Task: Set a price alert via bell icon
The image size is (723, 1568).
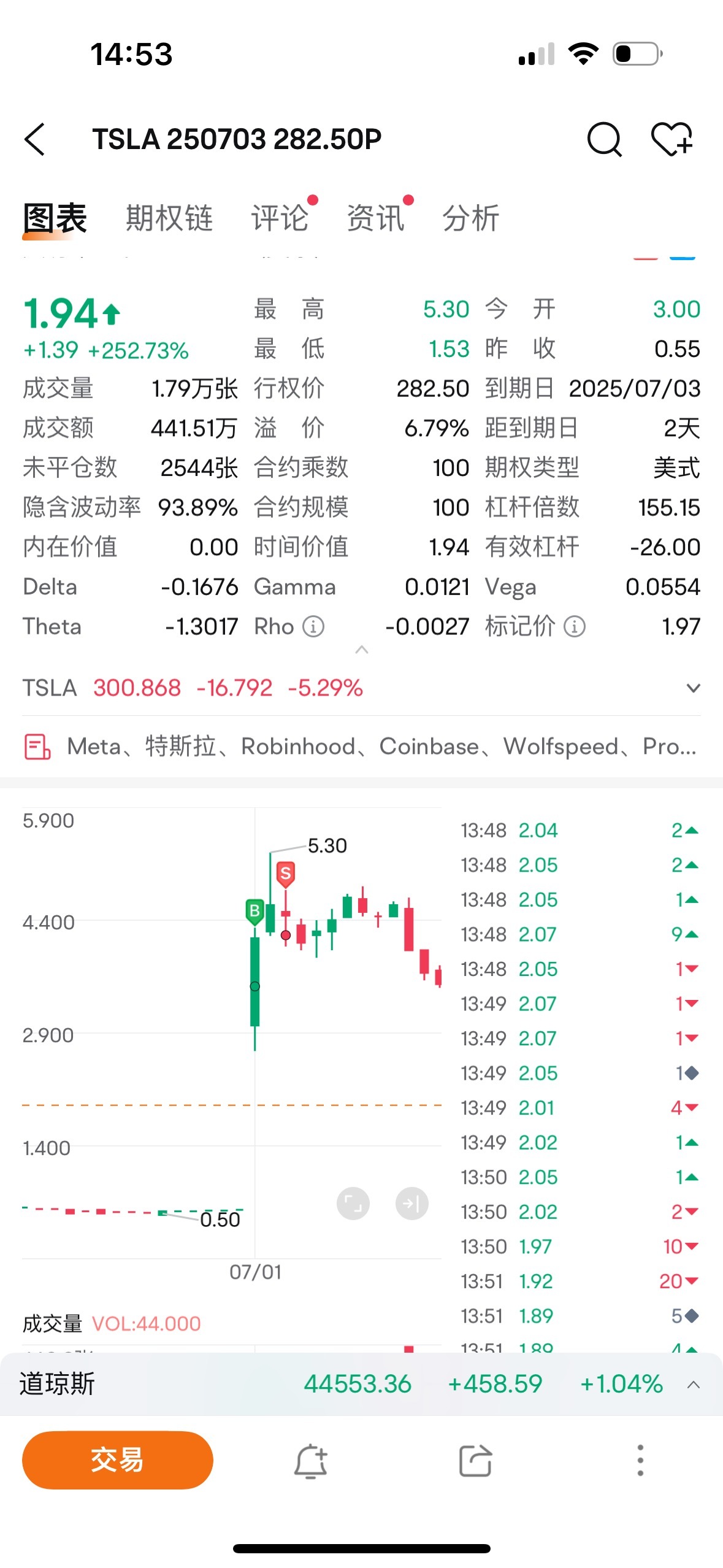Action: pyautogui.click(x=312, y=1459)
